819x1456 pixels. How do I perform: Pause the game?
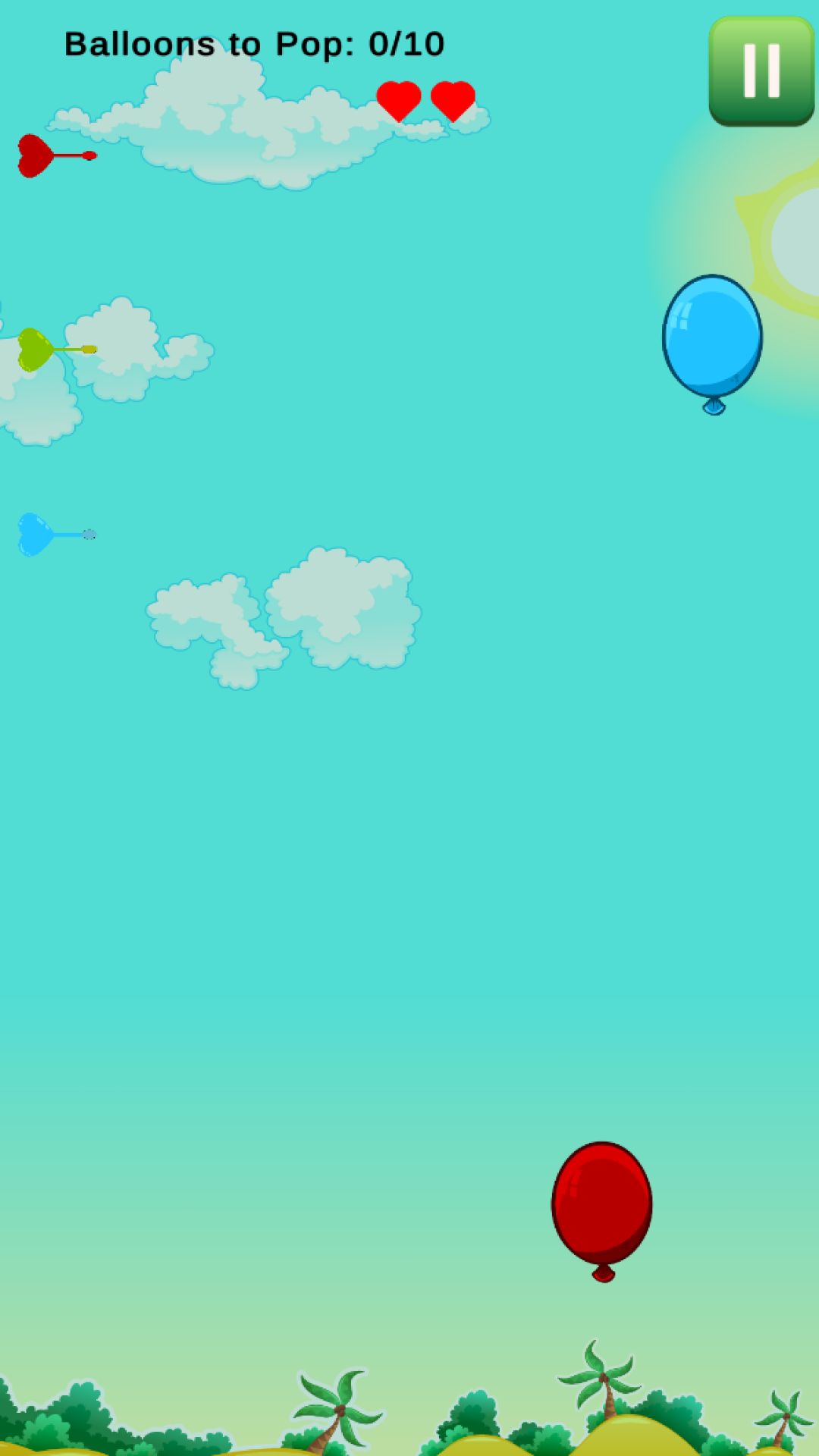(761, 71)
